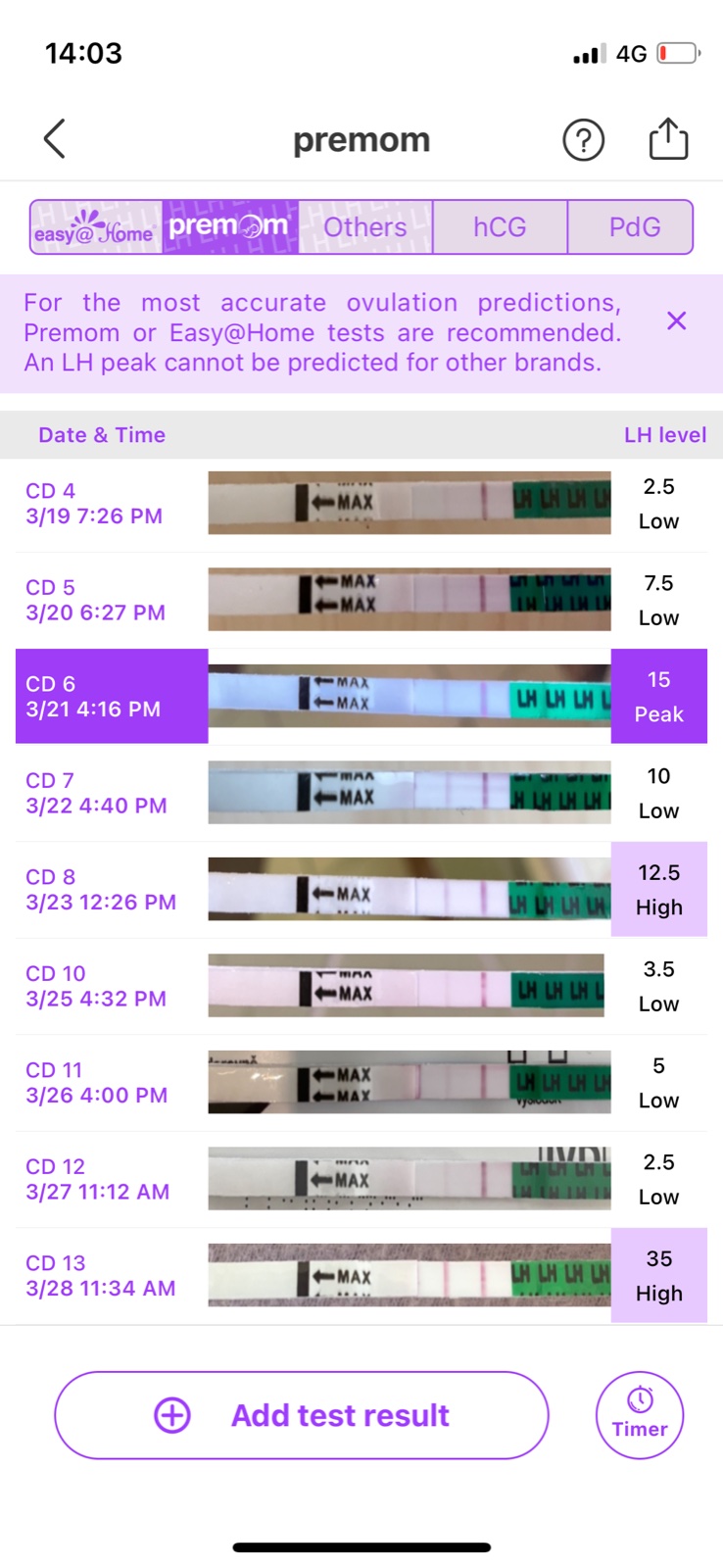Share the LH test results
This screenshot has width=723, height=1568.
(668, 139)
